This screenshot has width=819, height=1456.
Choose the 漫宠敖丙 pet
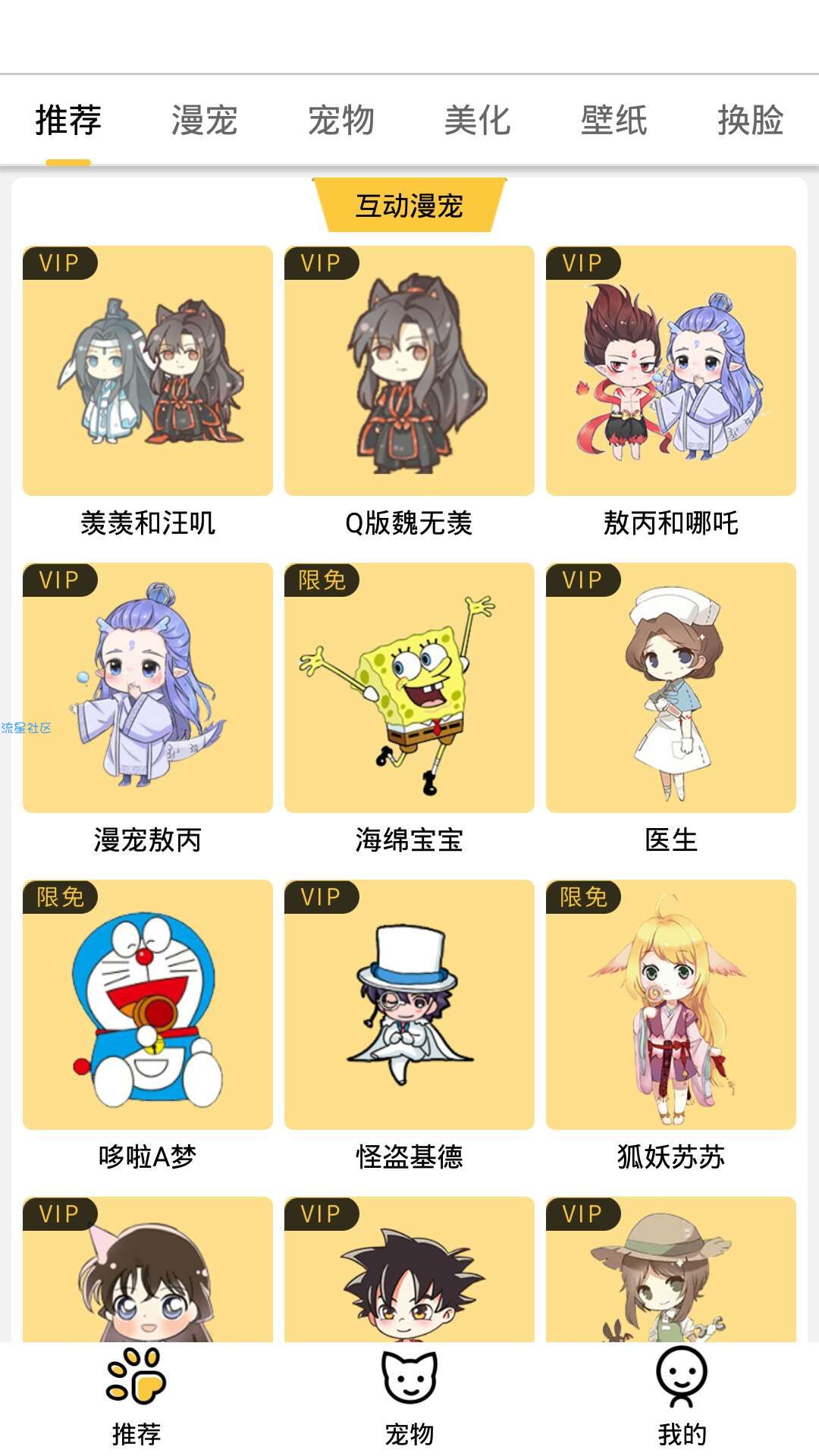tap(148, 688)
